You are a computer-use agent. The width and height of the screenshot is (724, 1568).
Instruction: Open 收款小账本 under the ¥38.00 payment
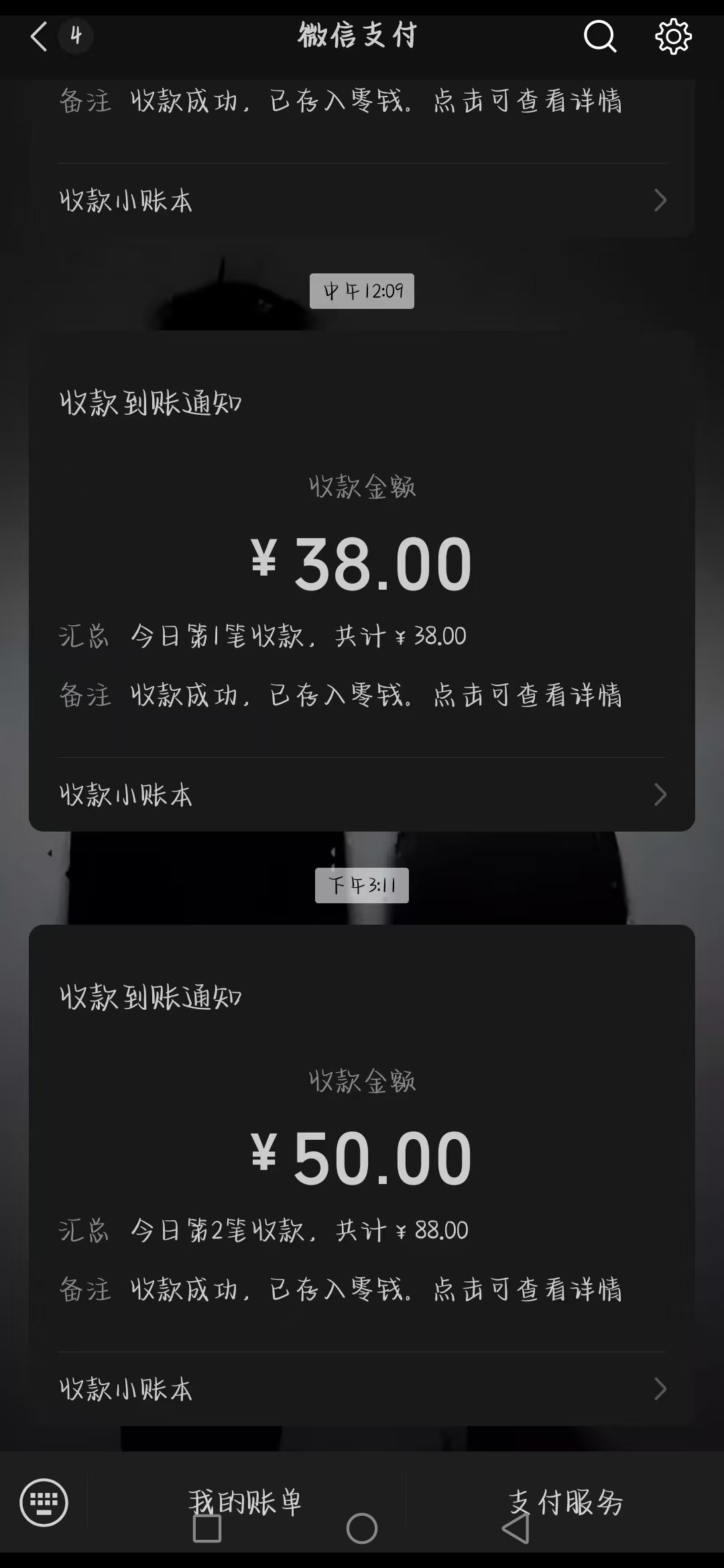(x=362, y=795)
